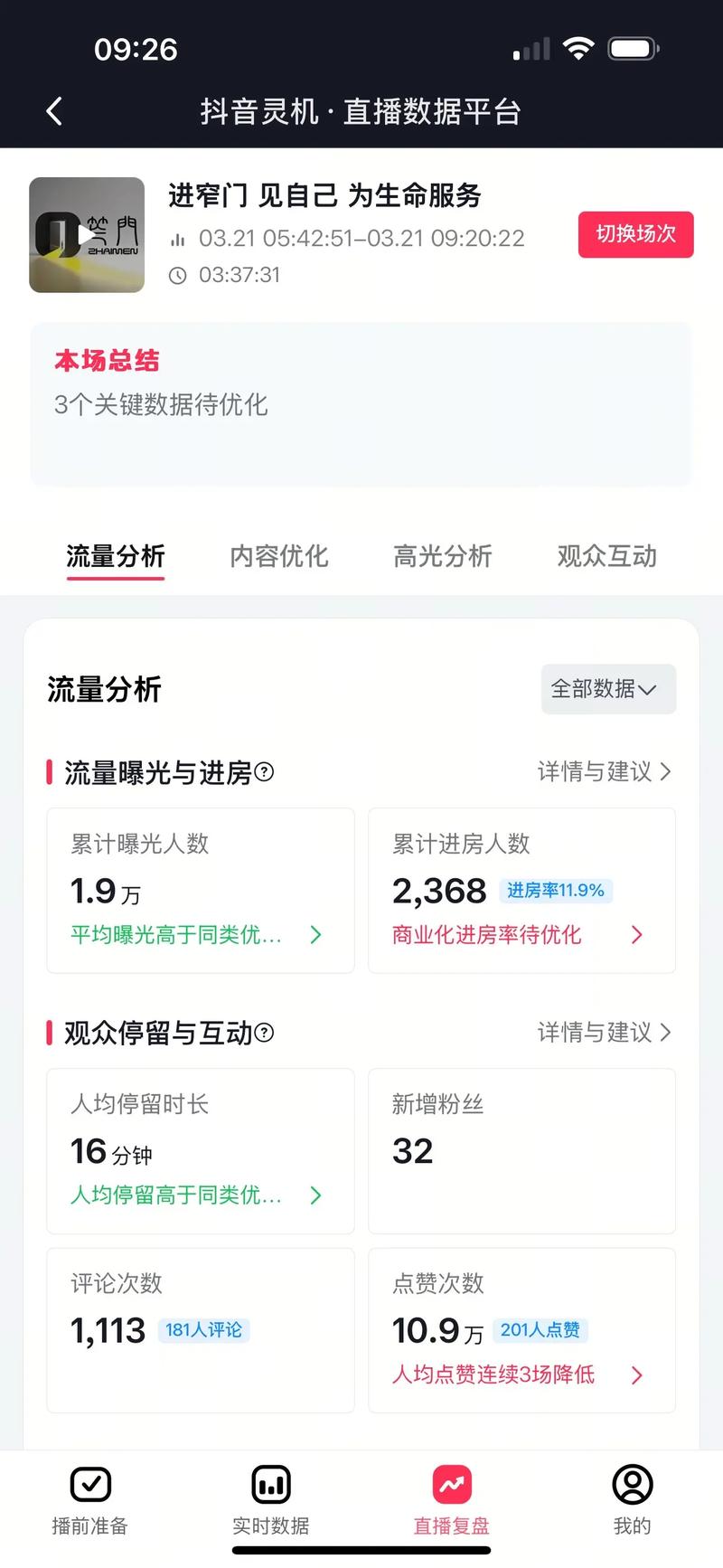
Task: Tap the clock icon next to duration 03:37:31
Action: (x=180, y=275)
